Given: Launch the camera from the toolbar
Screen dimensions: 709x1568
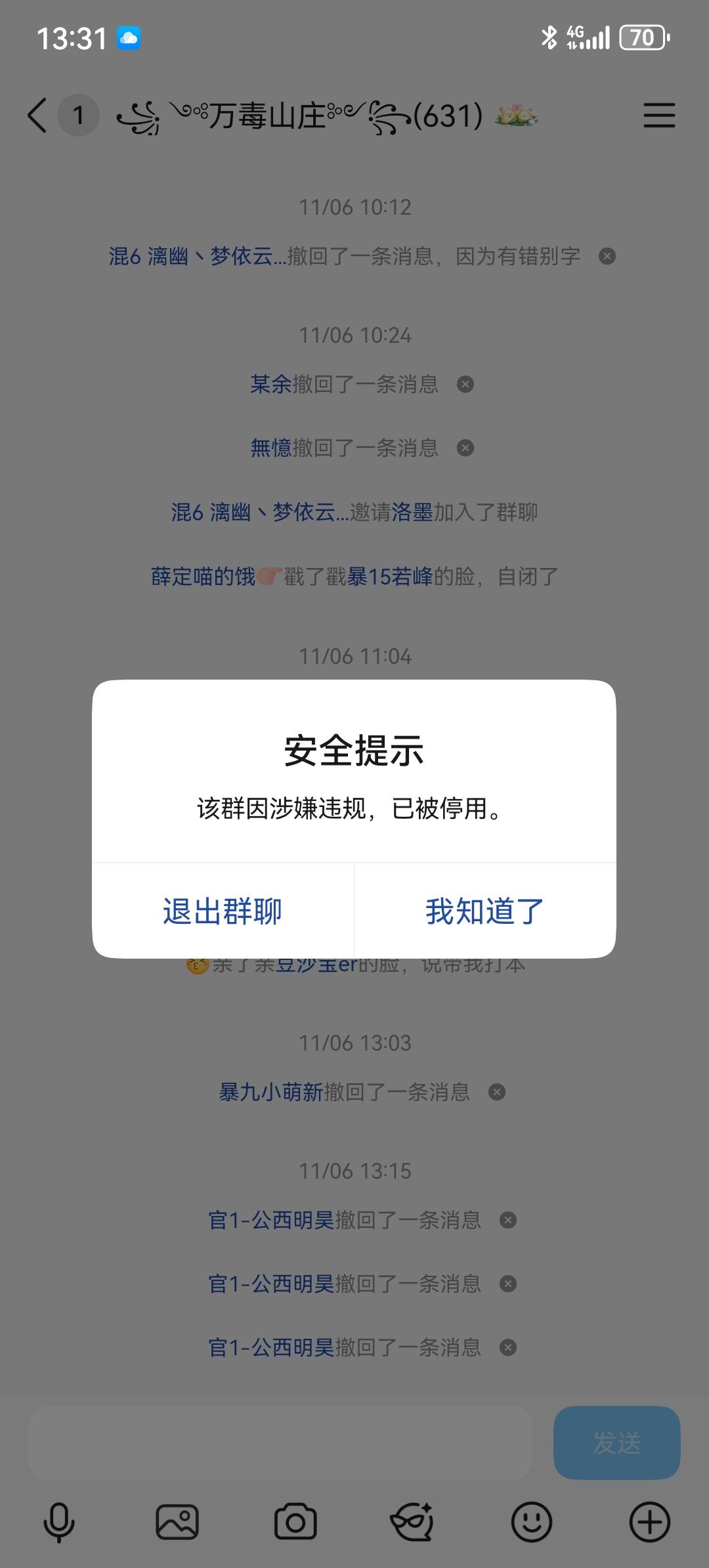Looking at the screenshot, I should tap(295, 1522).
